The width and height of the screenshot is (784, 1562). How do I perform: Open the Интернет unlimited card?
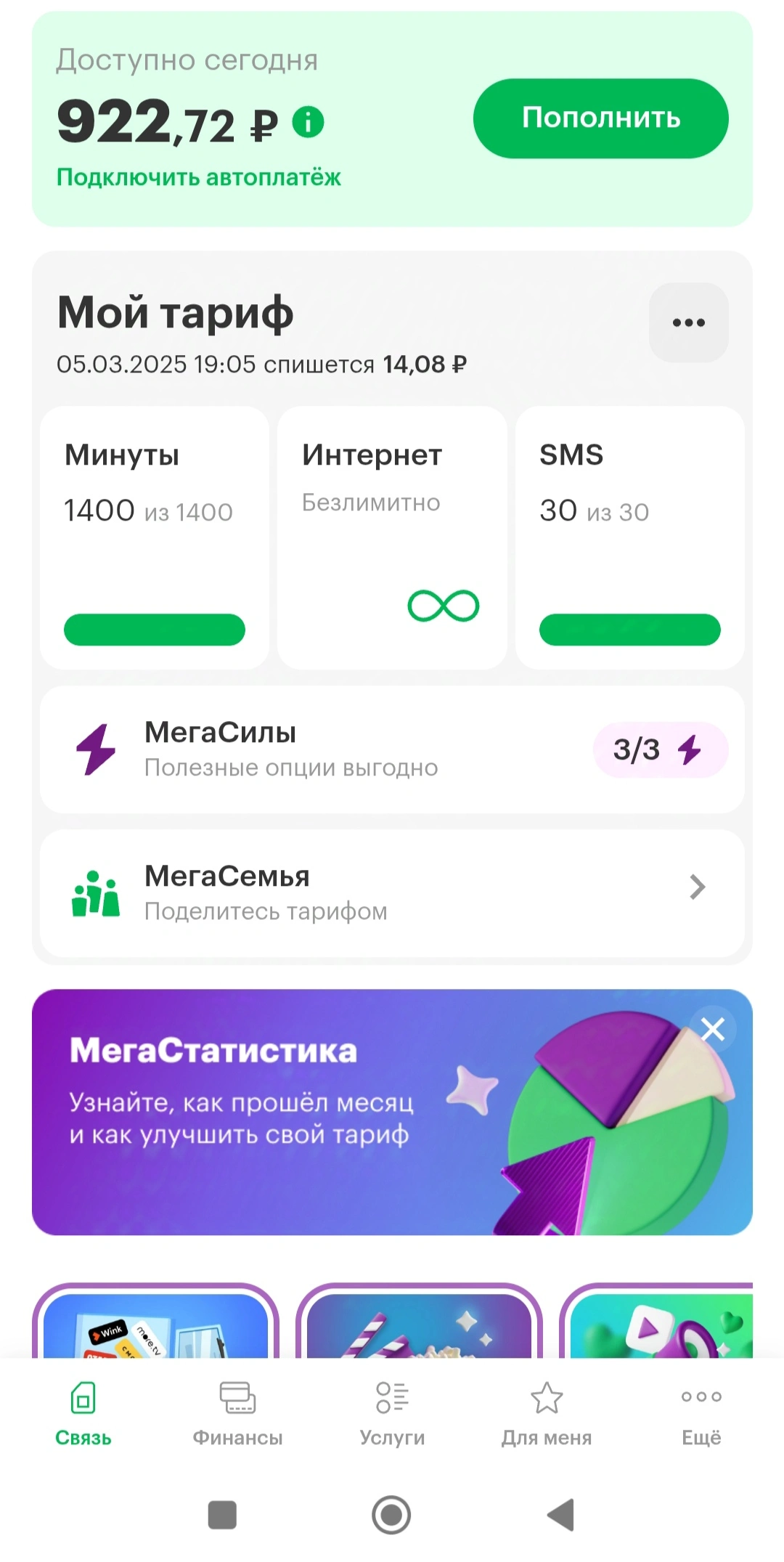392,537
